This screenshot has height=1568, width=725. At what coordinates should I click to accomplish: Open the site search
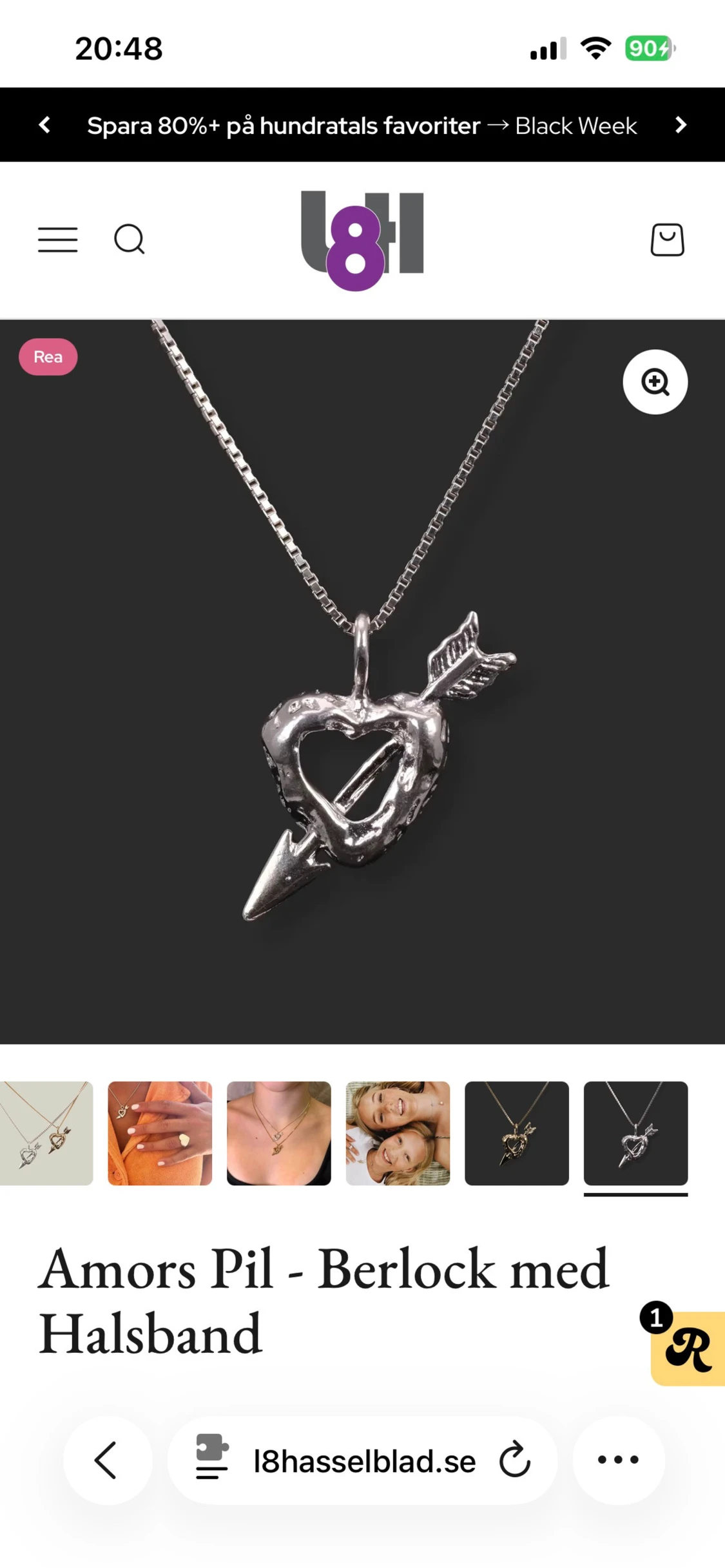click(129, 240)
